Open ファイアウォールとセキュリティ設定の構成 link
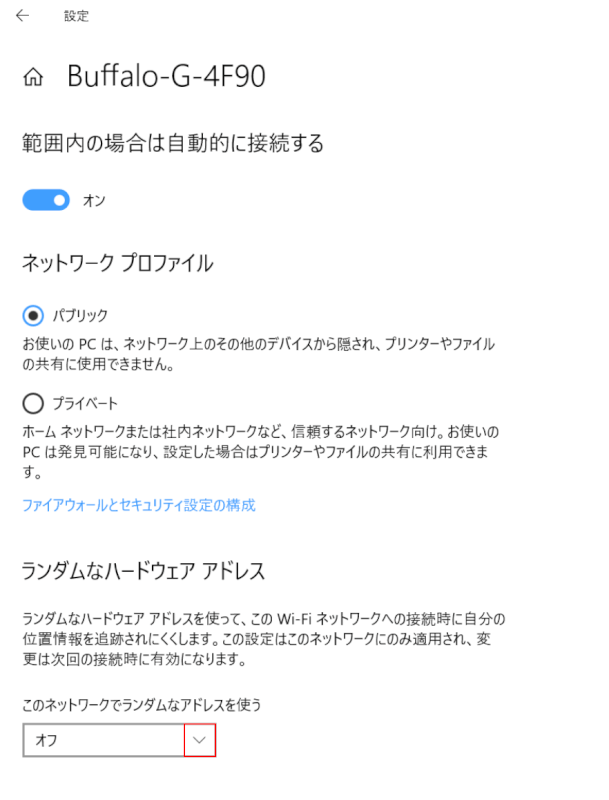609x800 pixels. (x=139, y=505)
